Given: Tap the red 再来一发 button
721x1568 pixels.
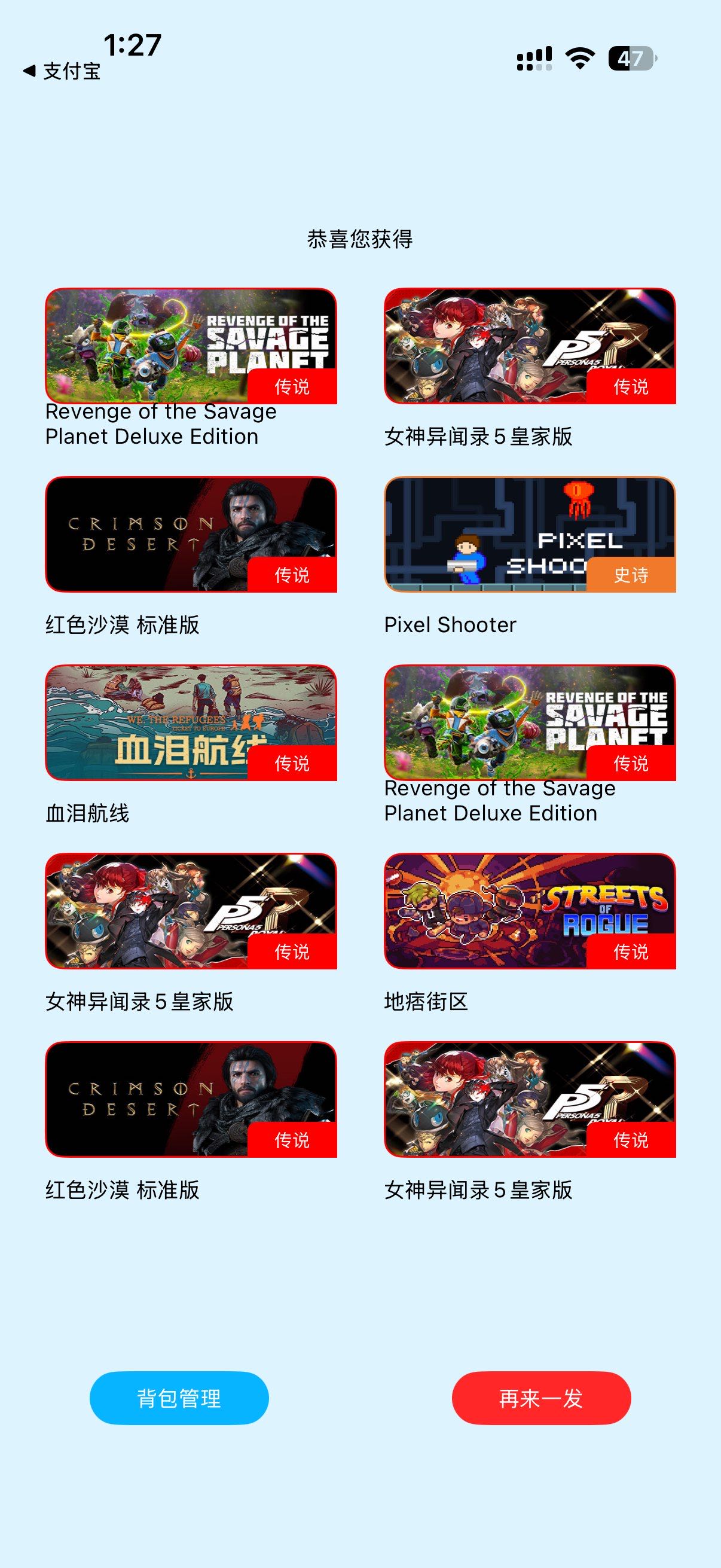Looking at the screenshot, I should (x=541, y=1398).
